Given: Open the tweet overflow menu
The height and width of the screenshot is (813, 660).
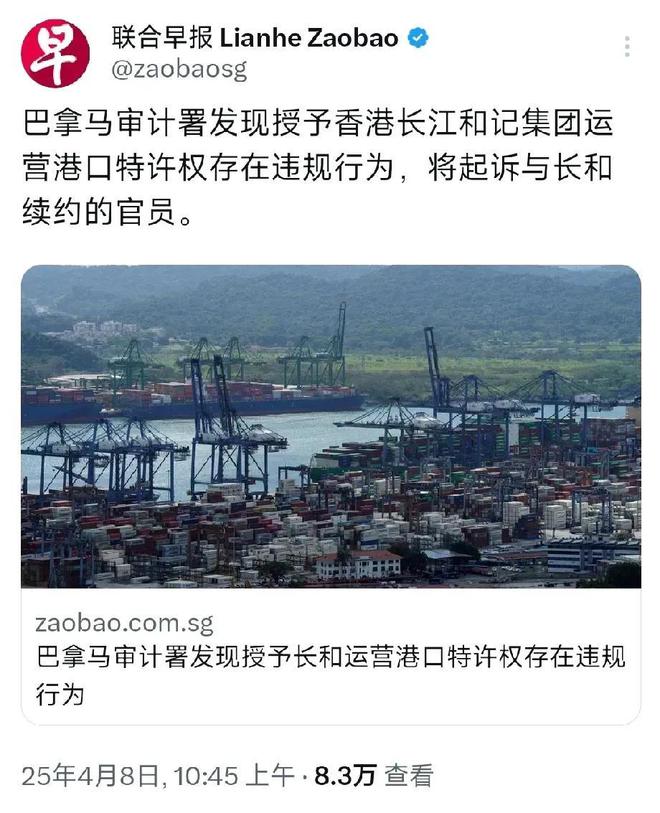Looking at the screenshot, I should coord(627,47).
